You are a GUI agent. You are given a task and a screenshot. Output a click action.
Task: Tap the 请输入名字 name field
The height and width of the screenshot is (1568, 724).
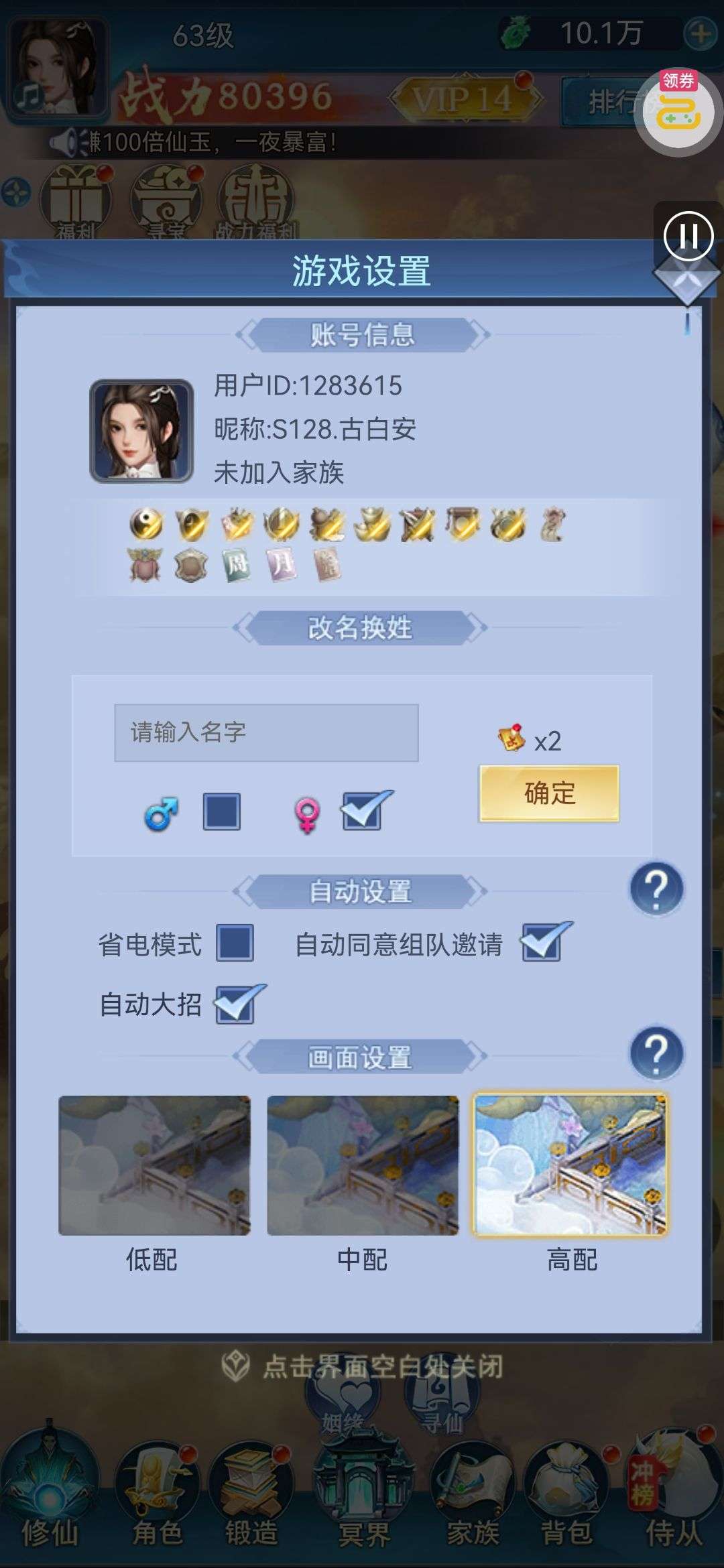[266, 732]
